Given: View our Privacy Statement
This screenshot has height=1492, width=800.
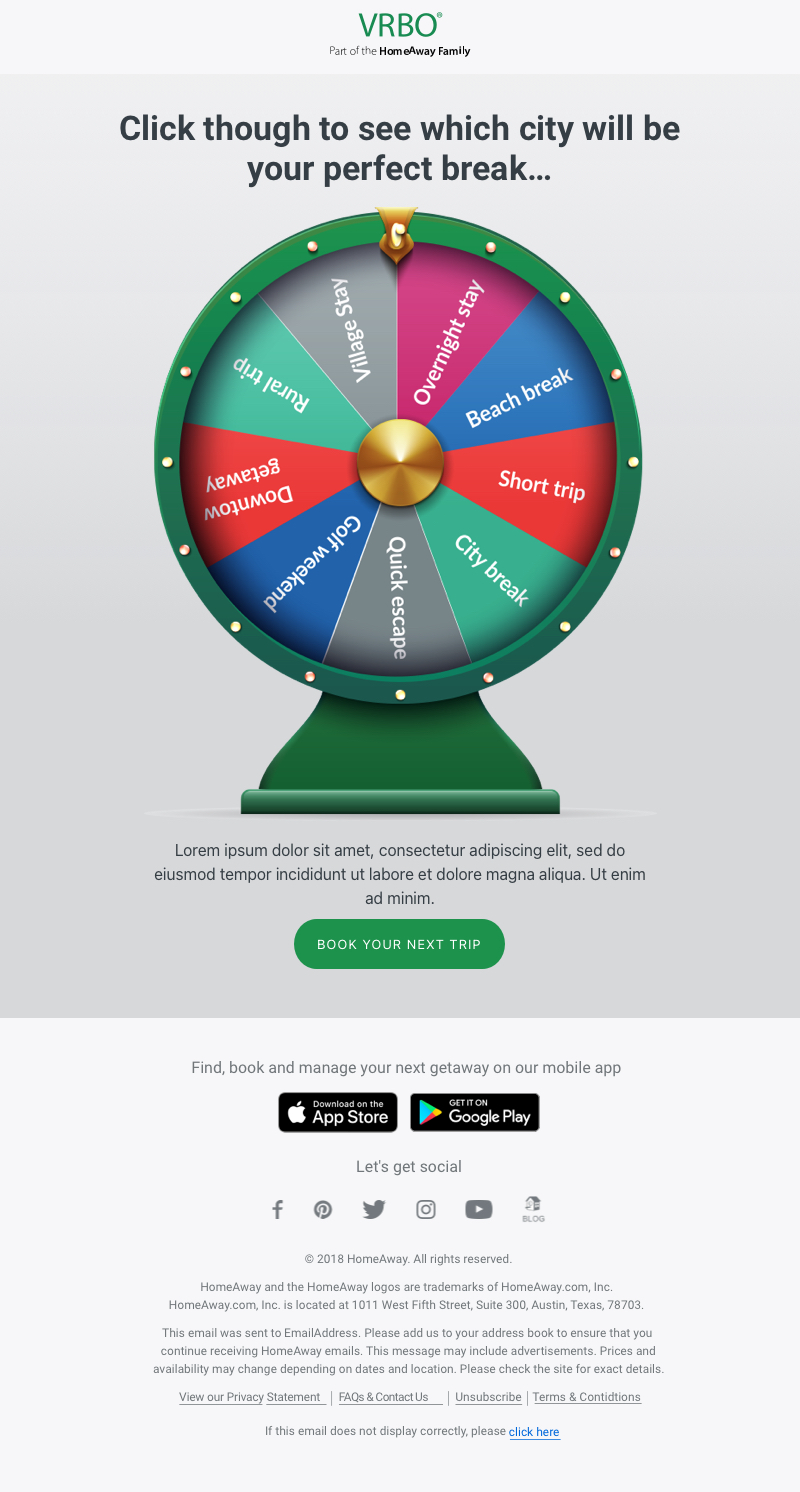Looking at the screenshot, I should tap(250, 1397).
